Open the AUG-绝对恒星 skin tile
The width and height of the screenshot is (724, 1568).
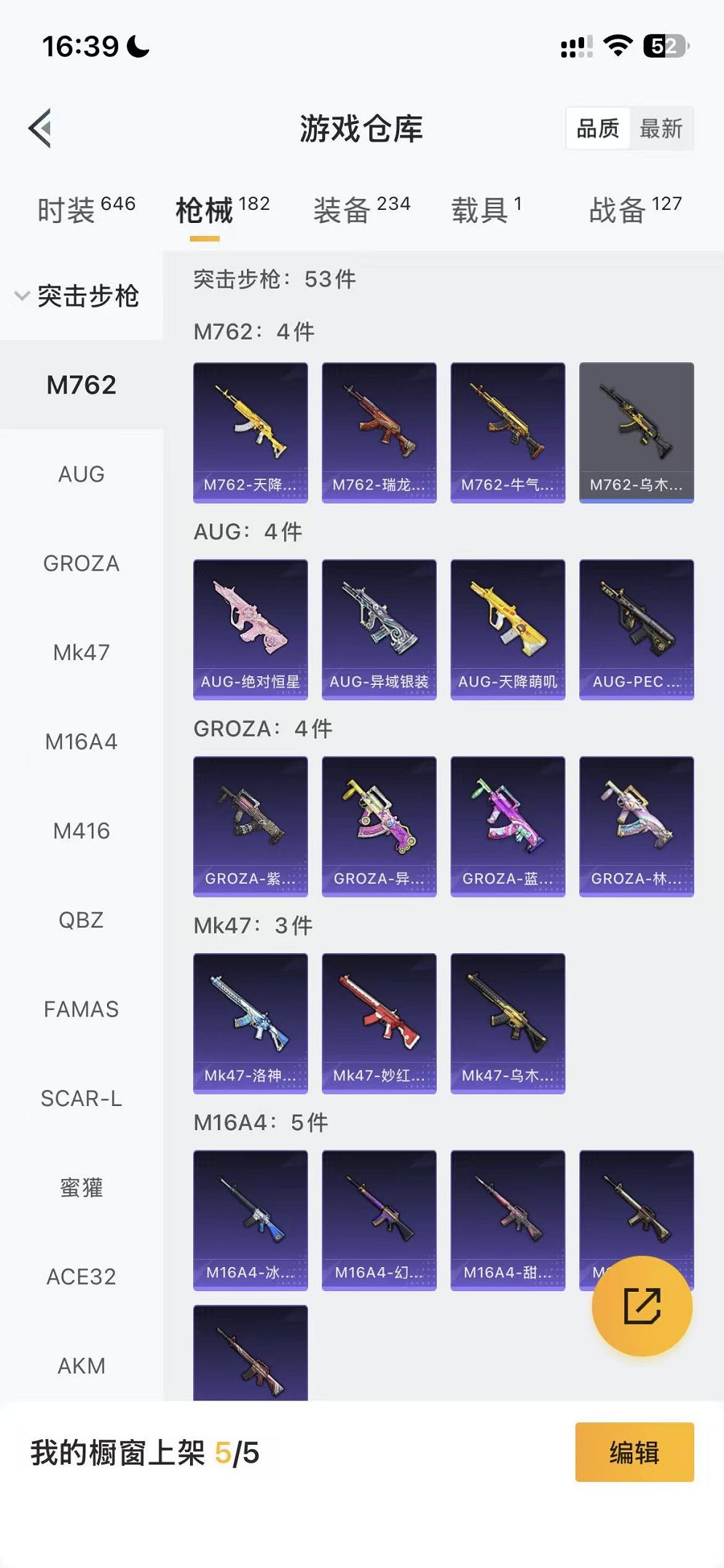(x=250, y=629)
